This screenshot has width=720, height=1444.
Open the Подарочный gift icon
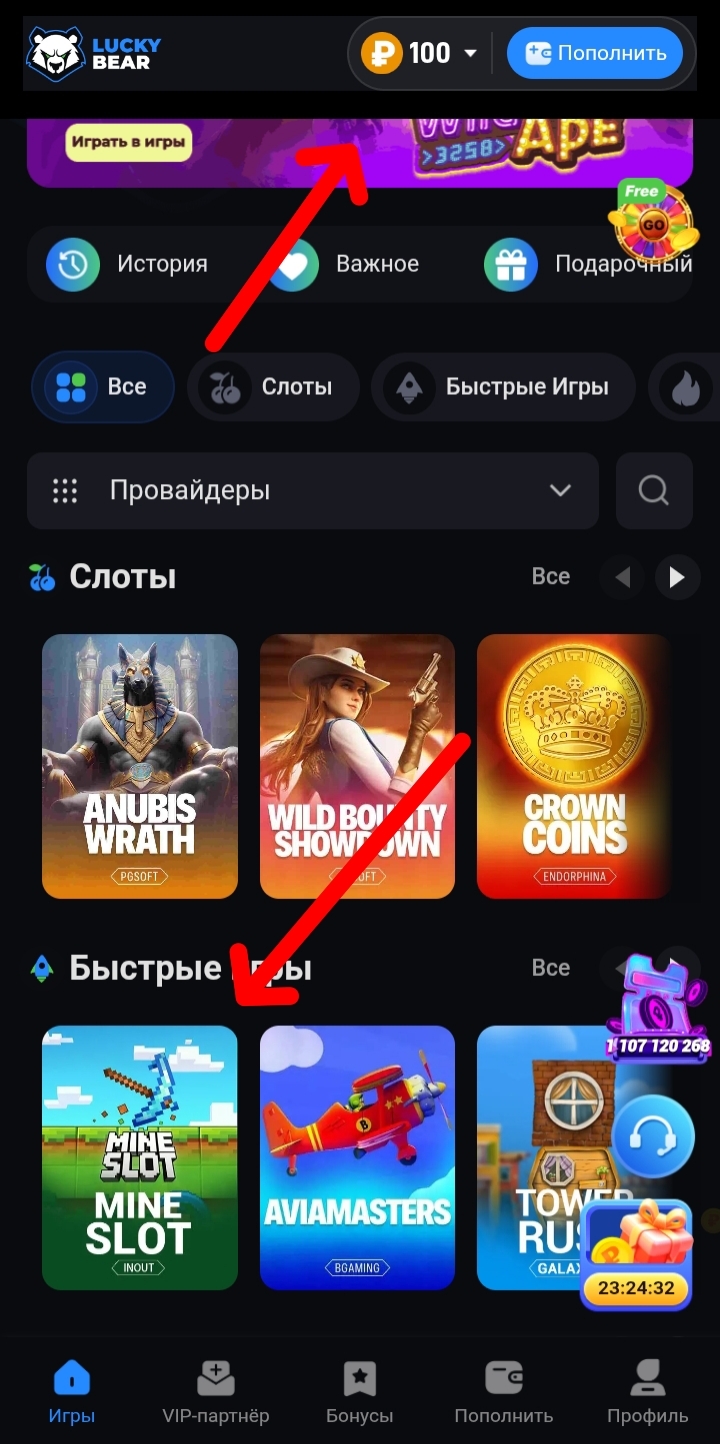[x=510, y=264]
